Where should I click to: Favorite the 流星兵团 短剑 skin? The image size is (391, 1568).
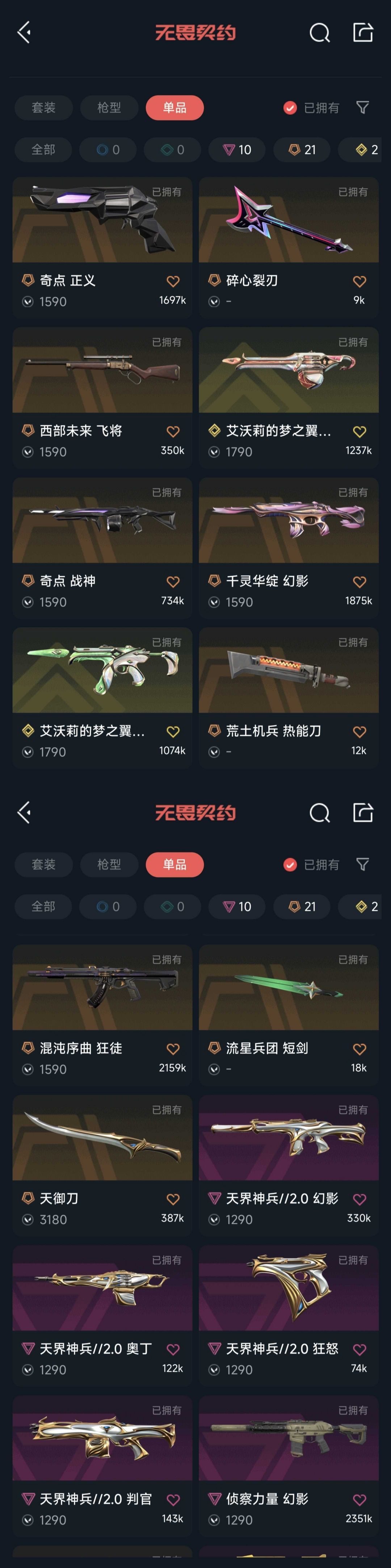coord(360,1049)
